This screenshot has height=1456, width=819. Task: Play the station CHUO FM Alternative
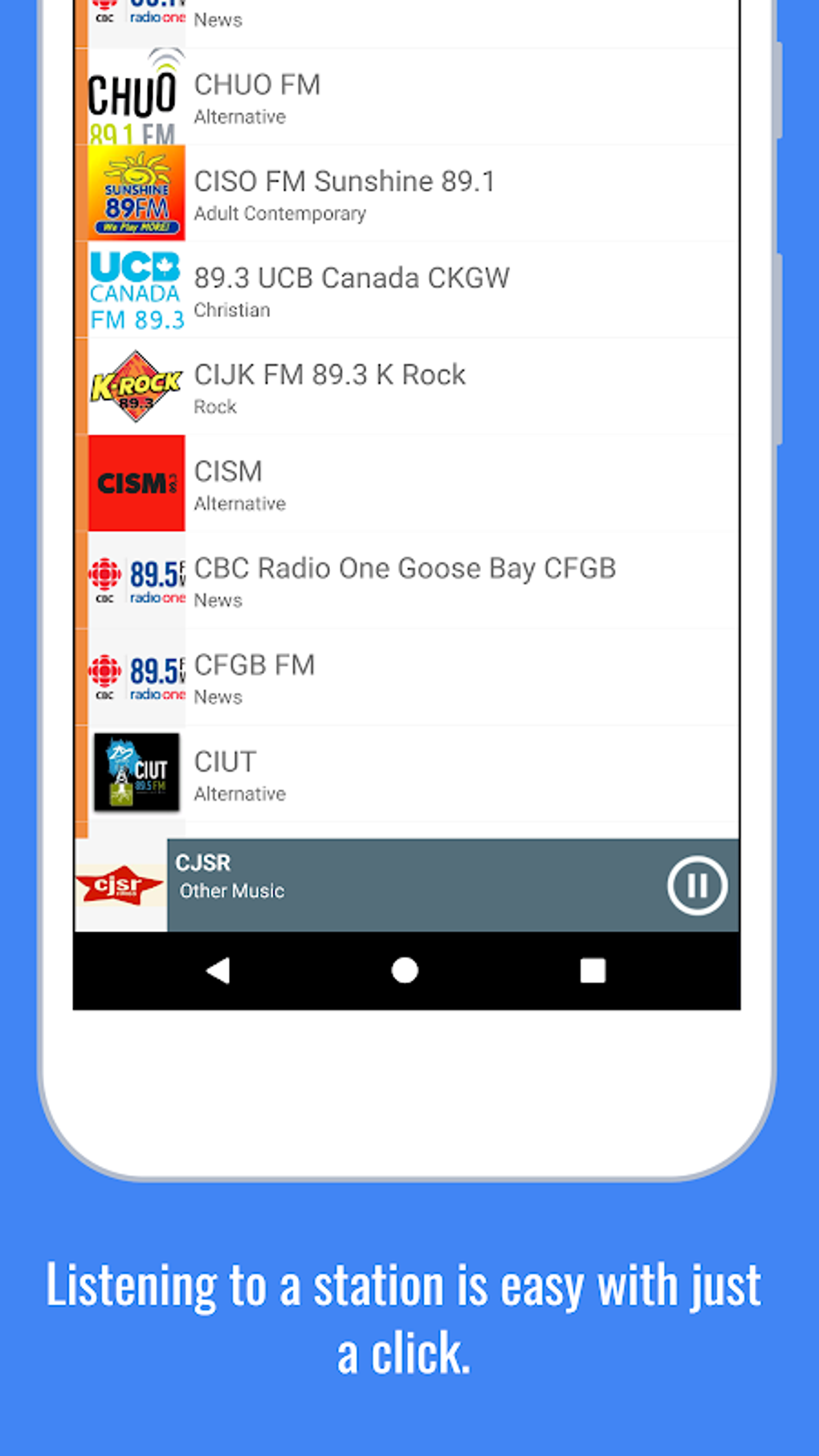[x=401, y=96]
